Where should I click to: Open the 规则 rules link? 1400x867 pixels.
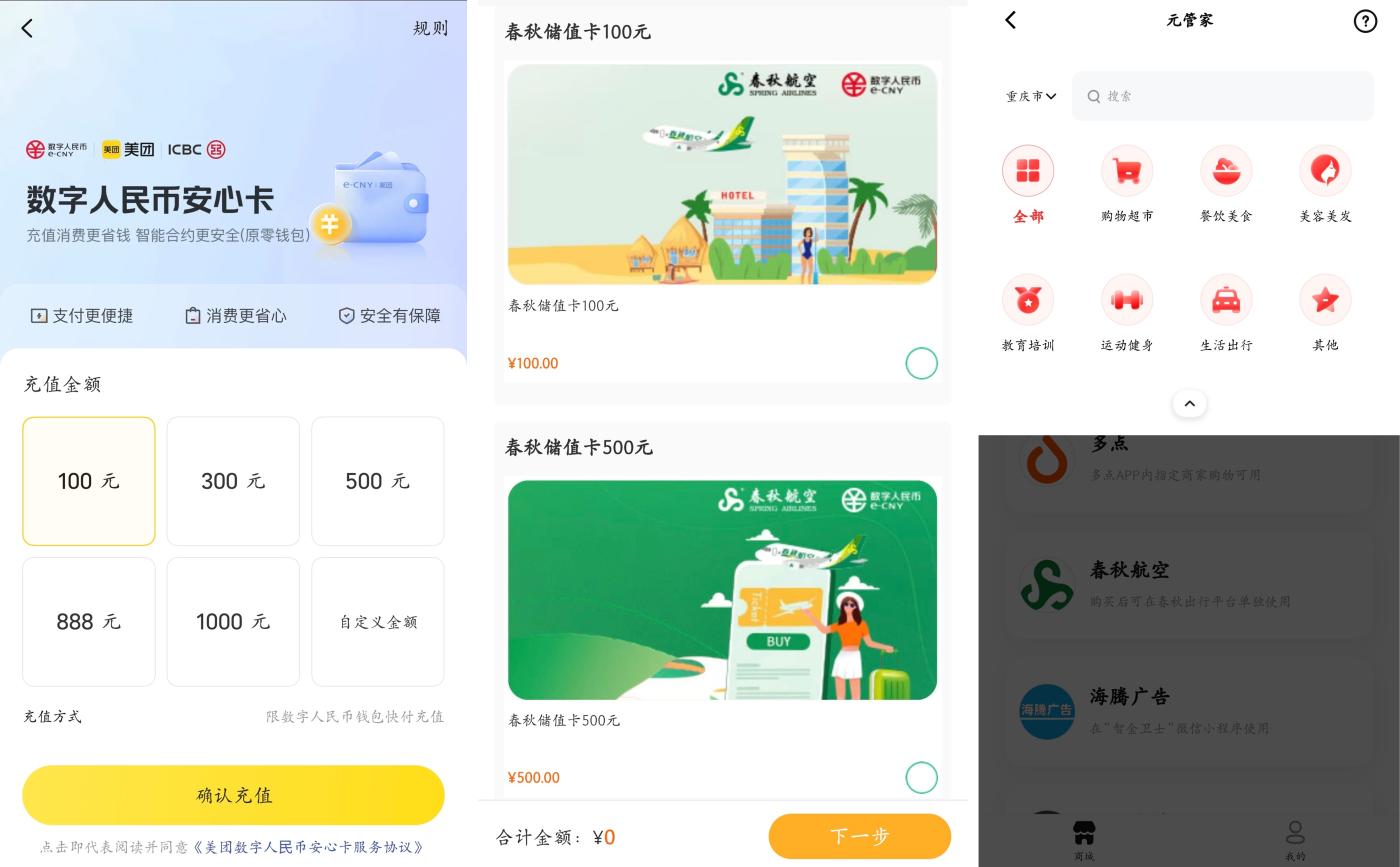(x=430, y=28)
